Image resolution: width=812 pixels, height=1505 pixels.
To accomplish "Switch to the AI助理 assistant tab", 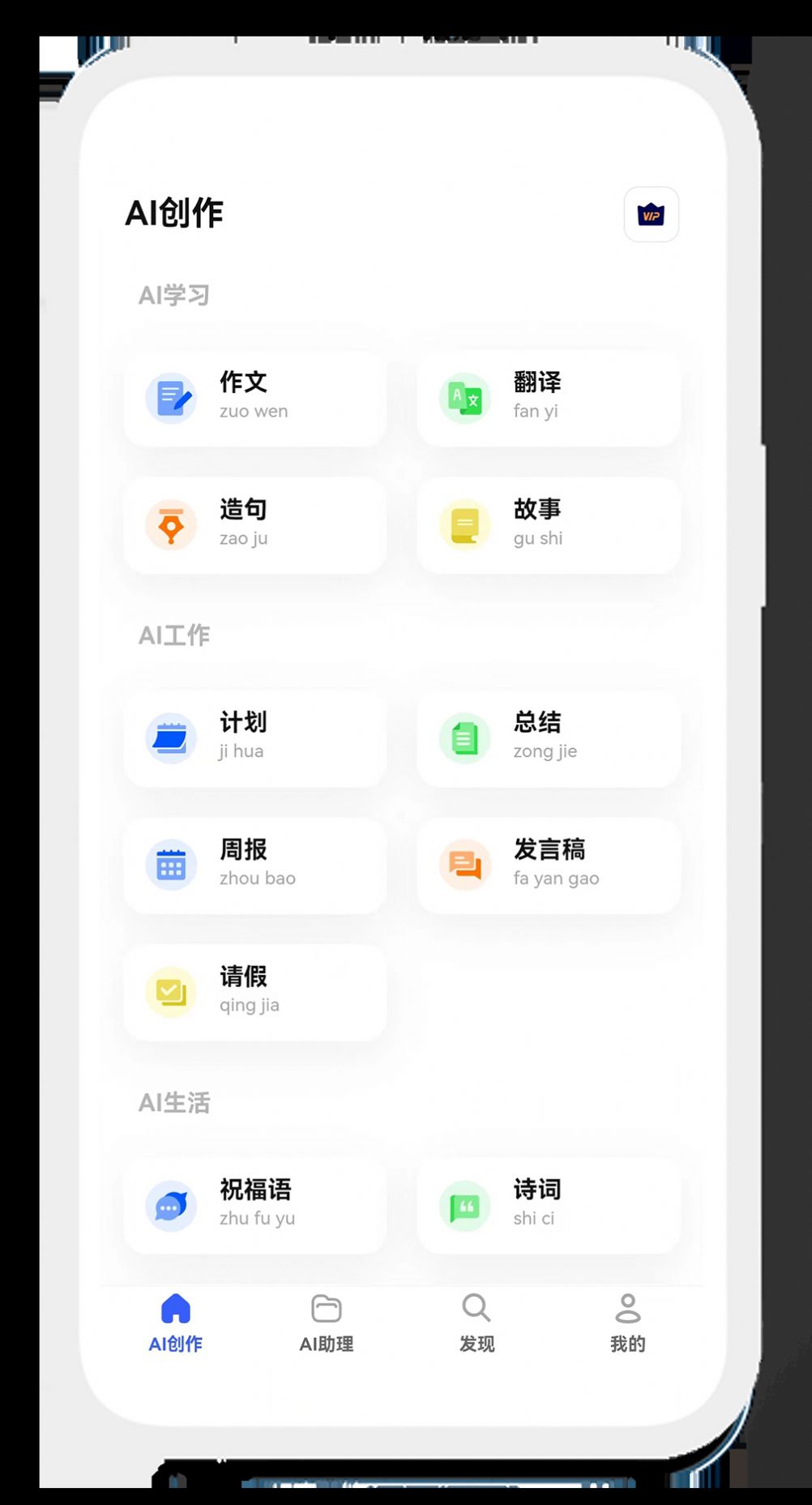I will click(327, 1323).
